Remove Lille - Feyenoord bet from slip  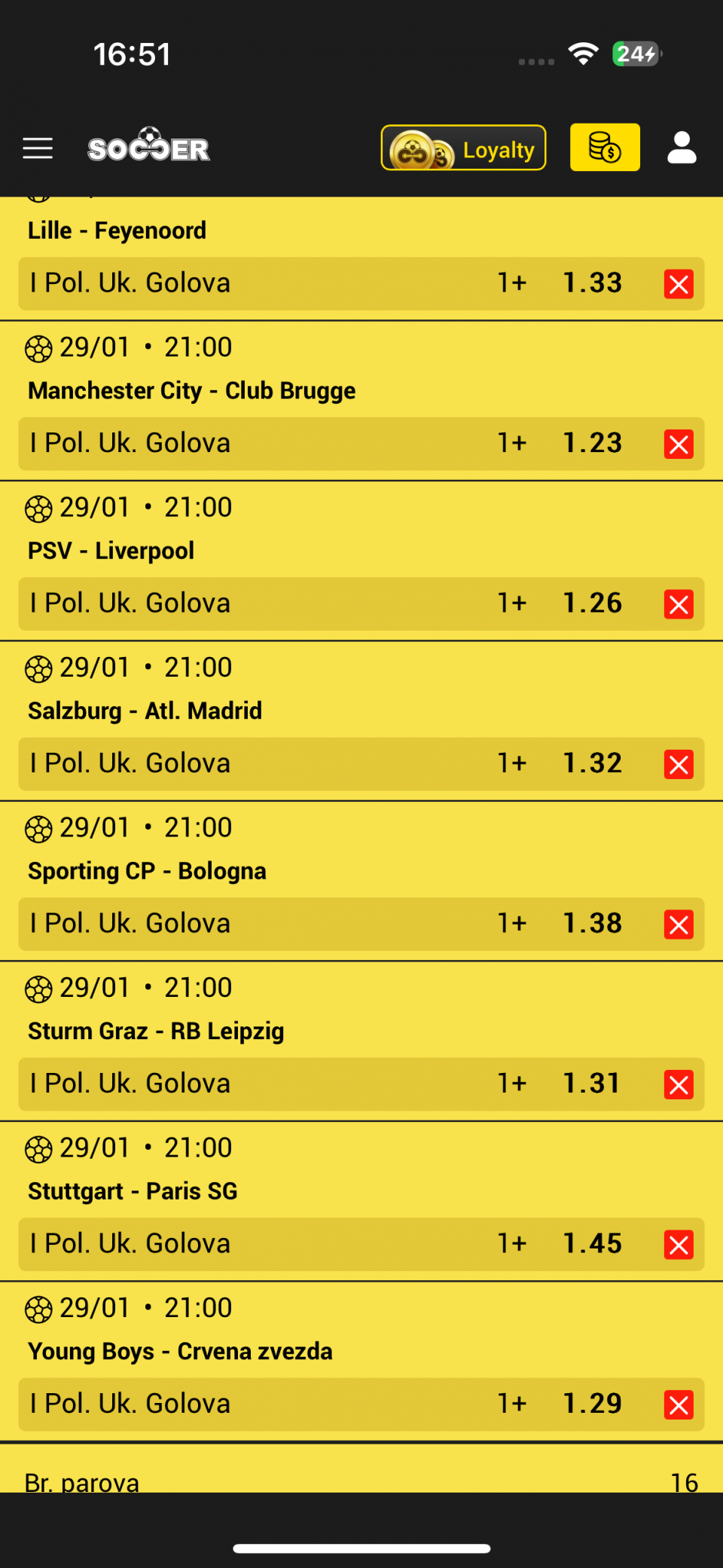pyautogui.click(x=679, y=284)
